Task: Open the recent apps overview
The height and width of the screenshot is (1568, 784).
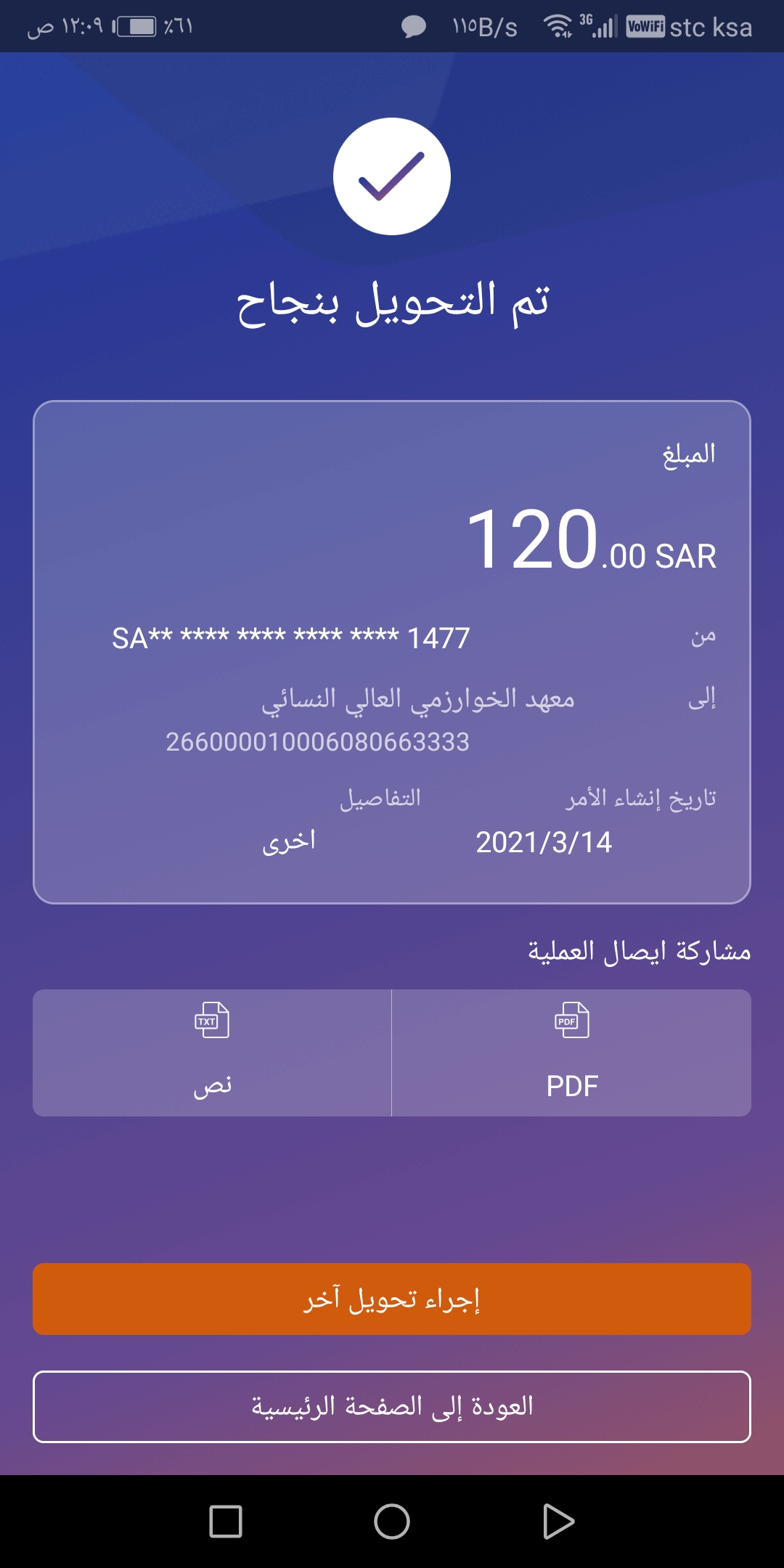Action: point(226,1522)
